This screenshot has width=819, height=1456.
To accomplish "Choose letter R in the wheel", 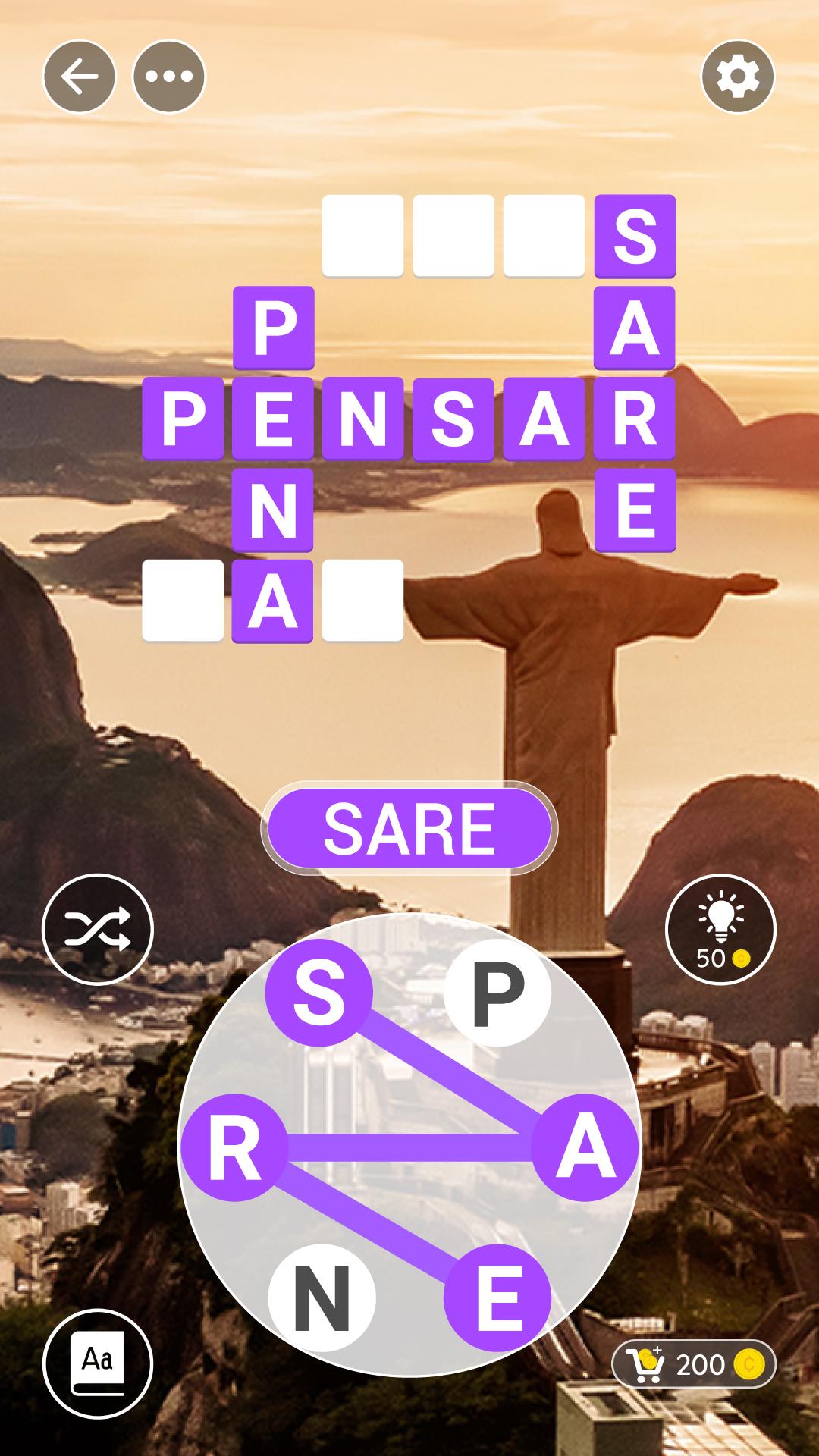I will tap(234, 1147).
